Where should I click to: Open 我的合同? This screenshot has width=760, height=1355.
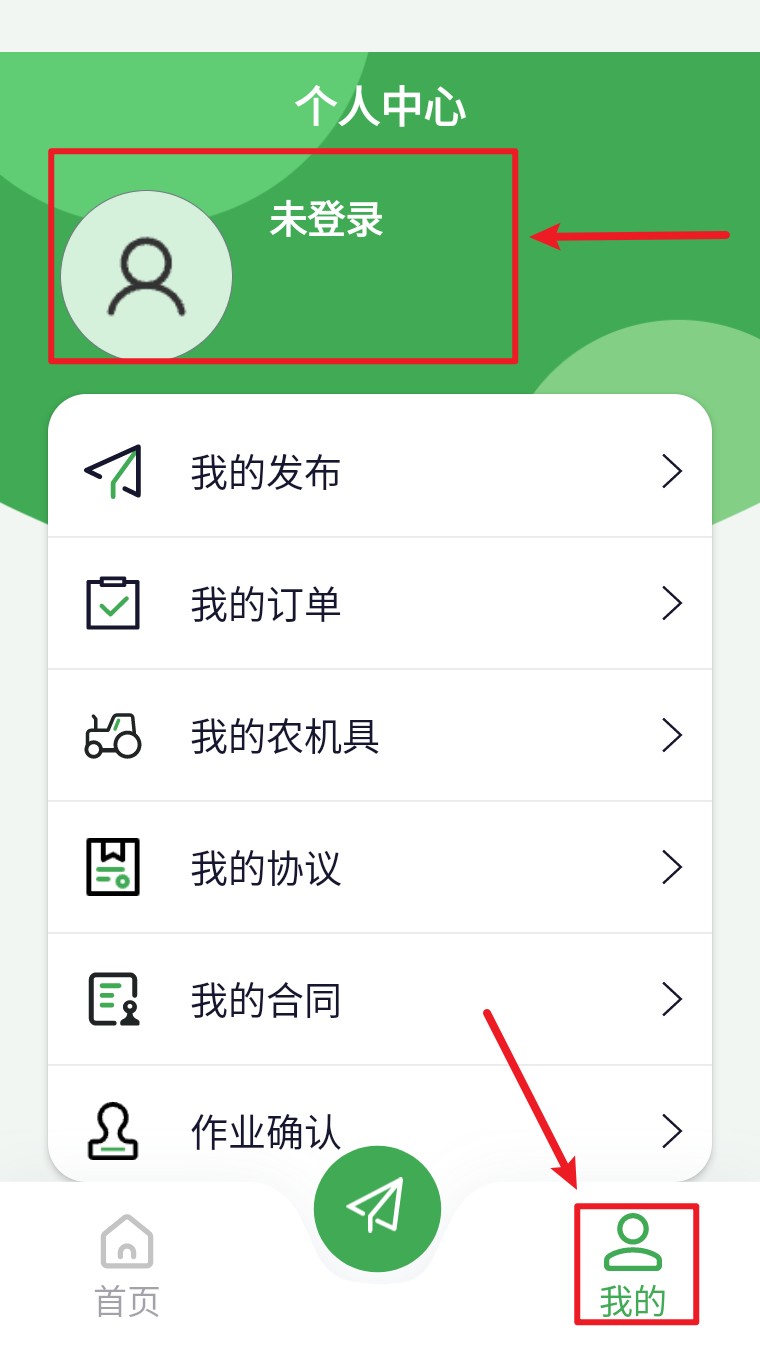click(380, 999)
